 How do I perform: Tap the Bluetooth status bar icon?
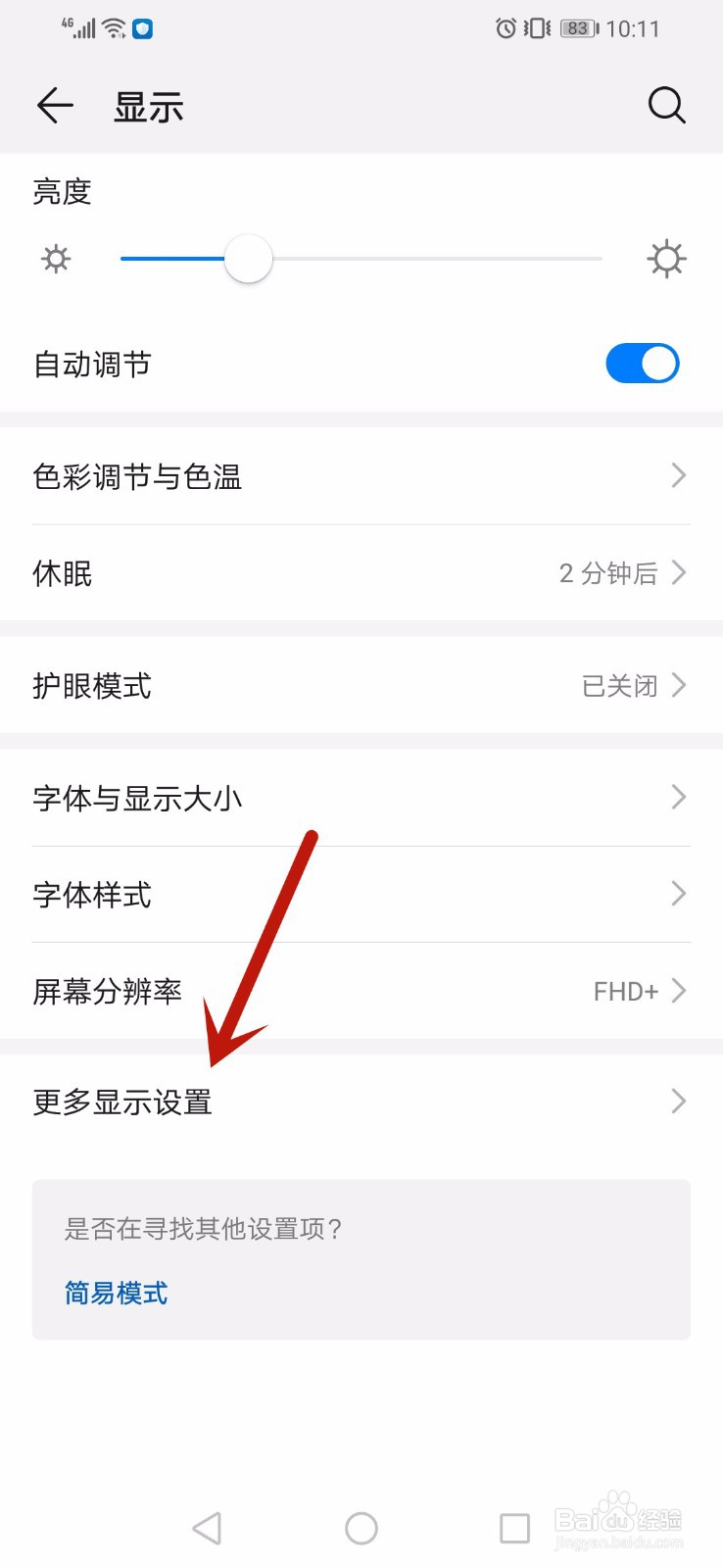141,28
